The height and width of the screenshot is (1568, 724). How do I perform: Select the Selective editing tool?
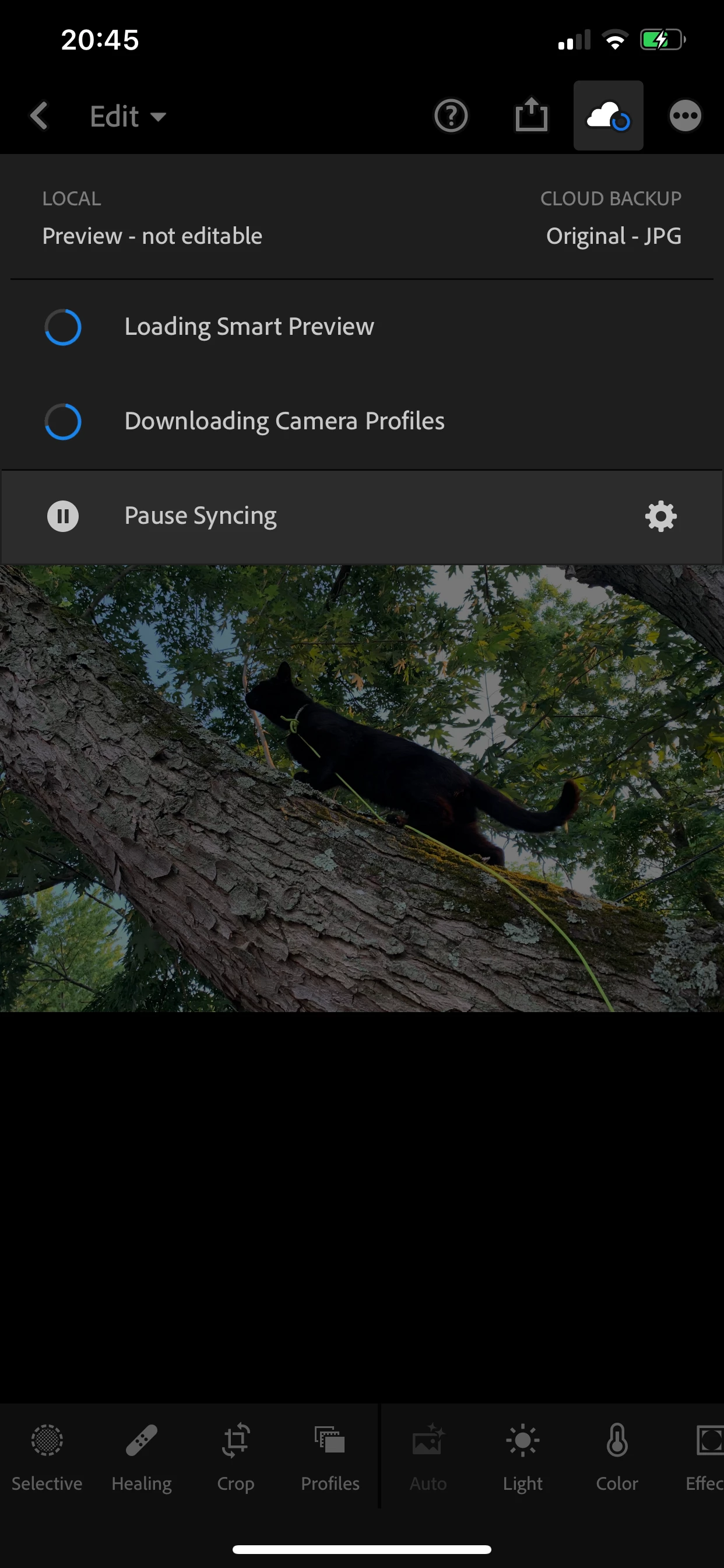pos(47,1456)
